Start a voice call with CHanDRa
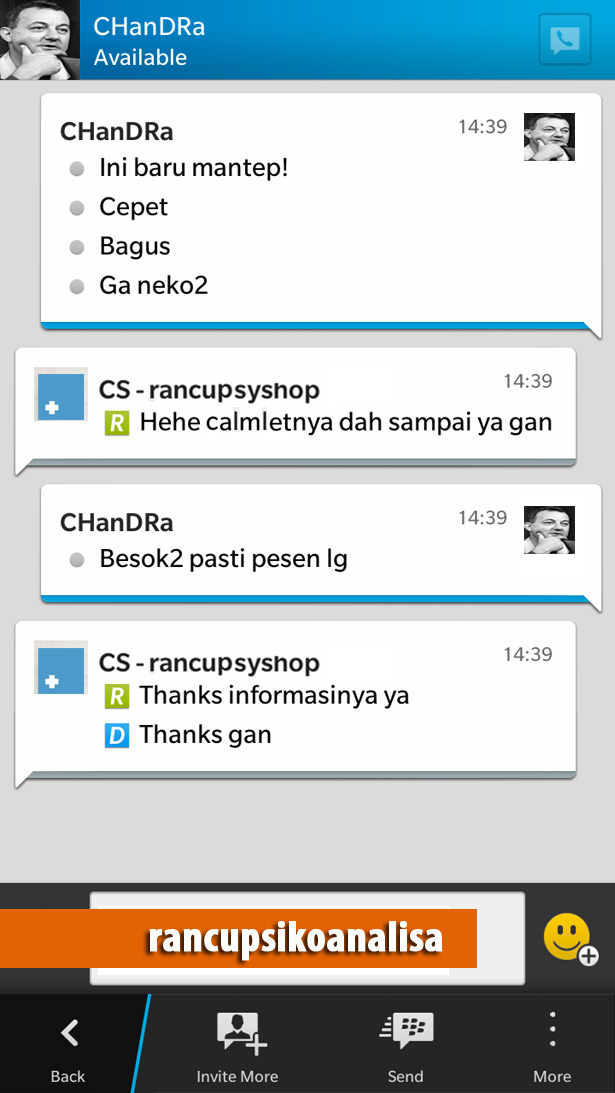615x1093 pixels. [x=564, y=40]
